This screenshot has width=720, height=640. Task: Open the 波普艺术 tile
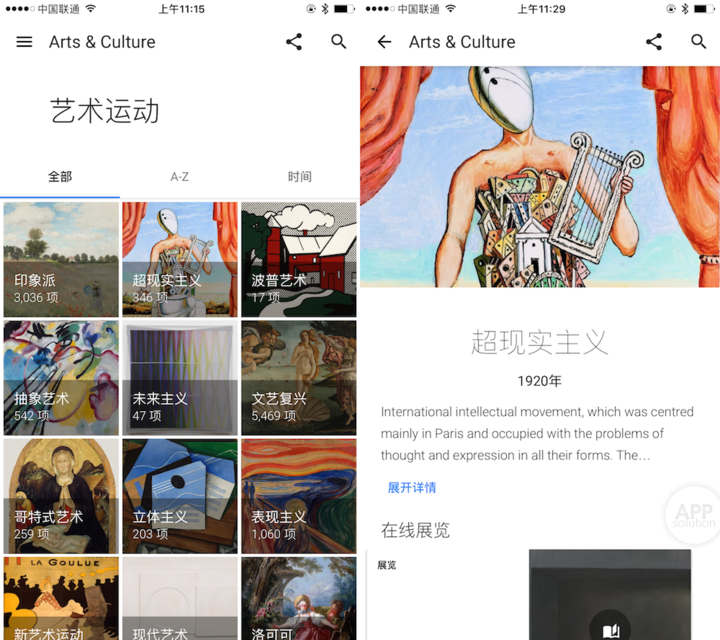pos(298,259)
